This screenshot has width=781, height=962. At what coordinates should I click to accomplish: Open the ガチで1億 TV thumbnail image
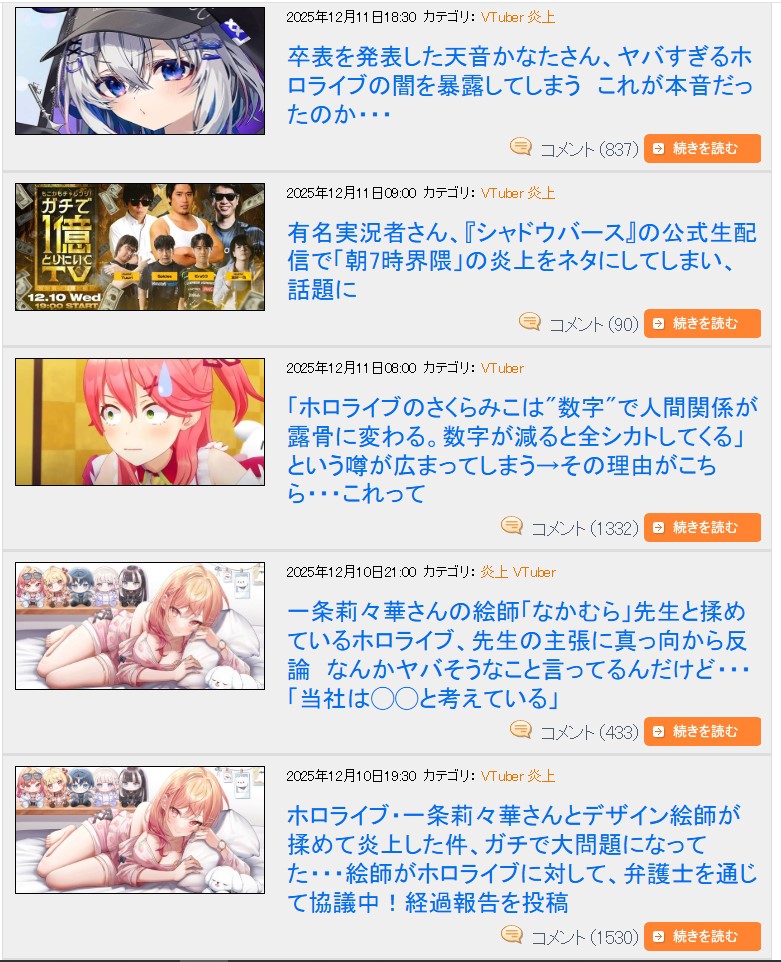pyautogui.click(x=140, y=247)
